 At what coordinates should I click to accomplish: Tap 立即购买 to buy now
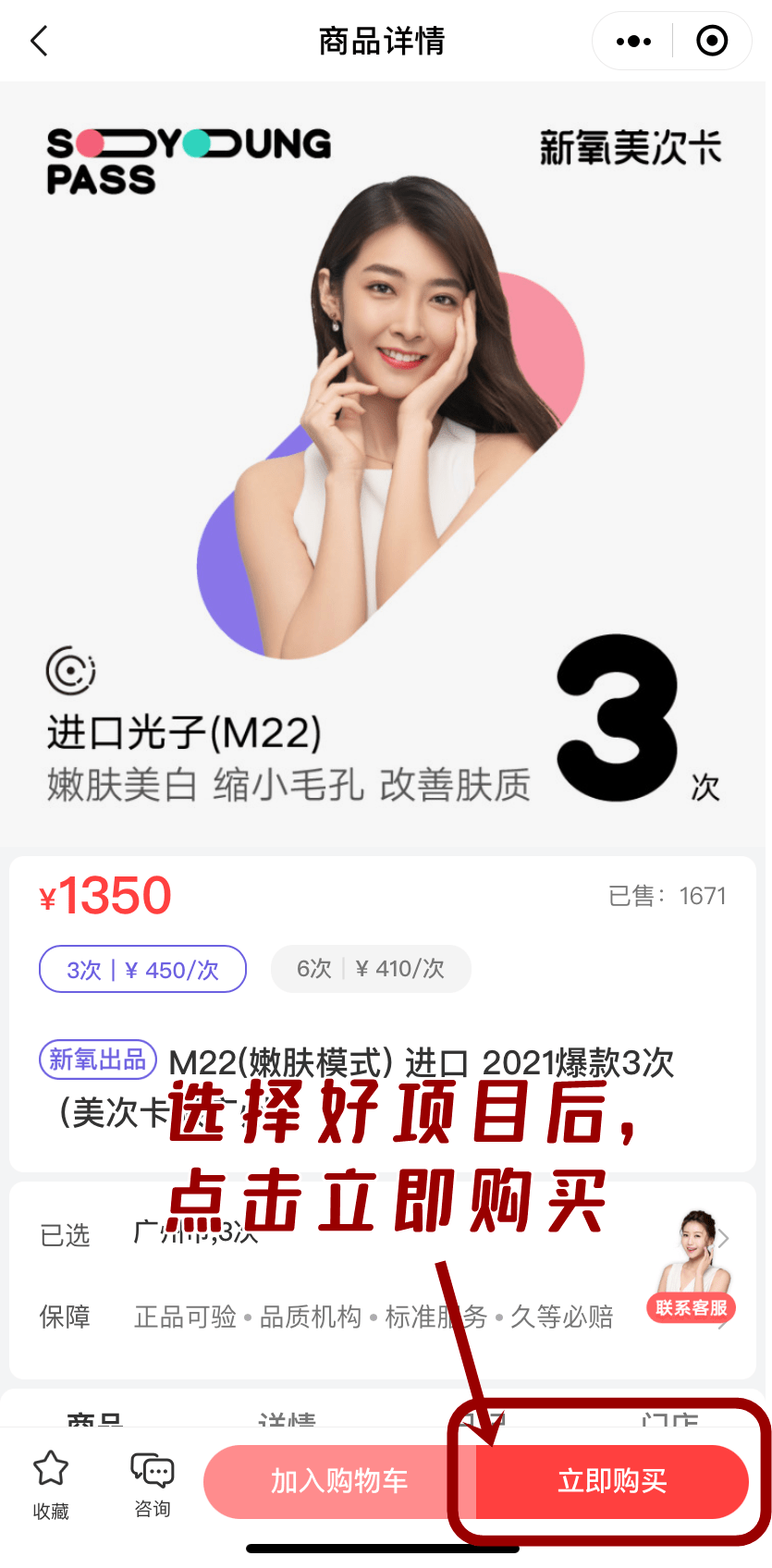click(612, 1481)
